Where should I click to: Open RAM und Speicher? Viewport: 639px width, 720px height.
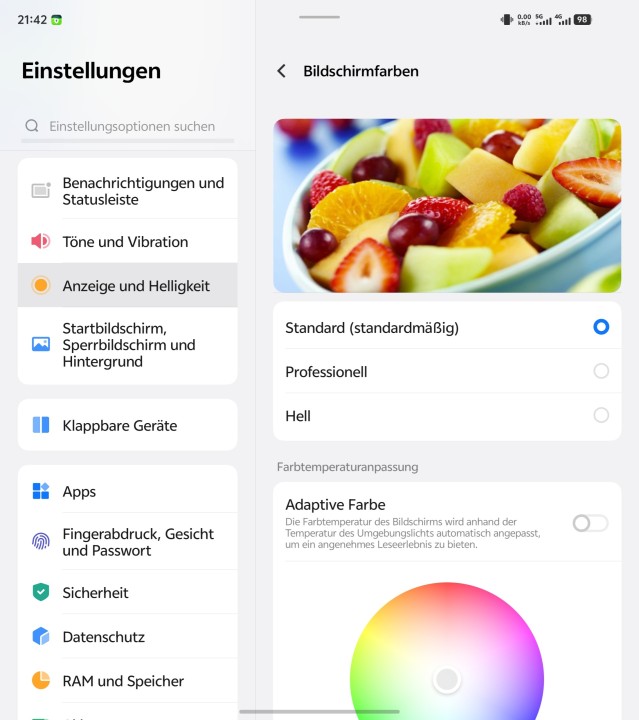[x=128, y=681]
